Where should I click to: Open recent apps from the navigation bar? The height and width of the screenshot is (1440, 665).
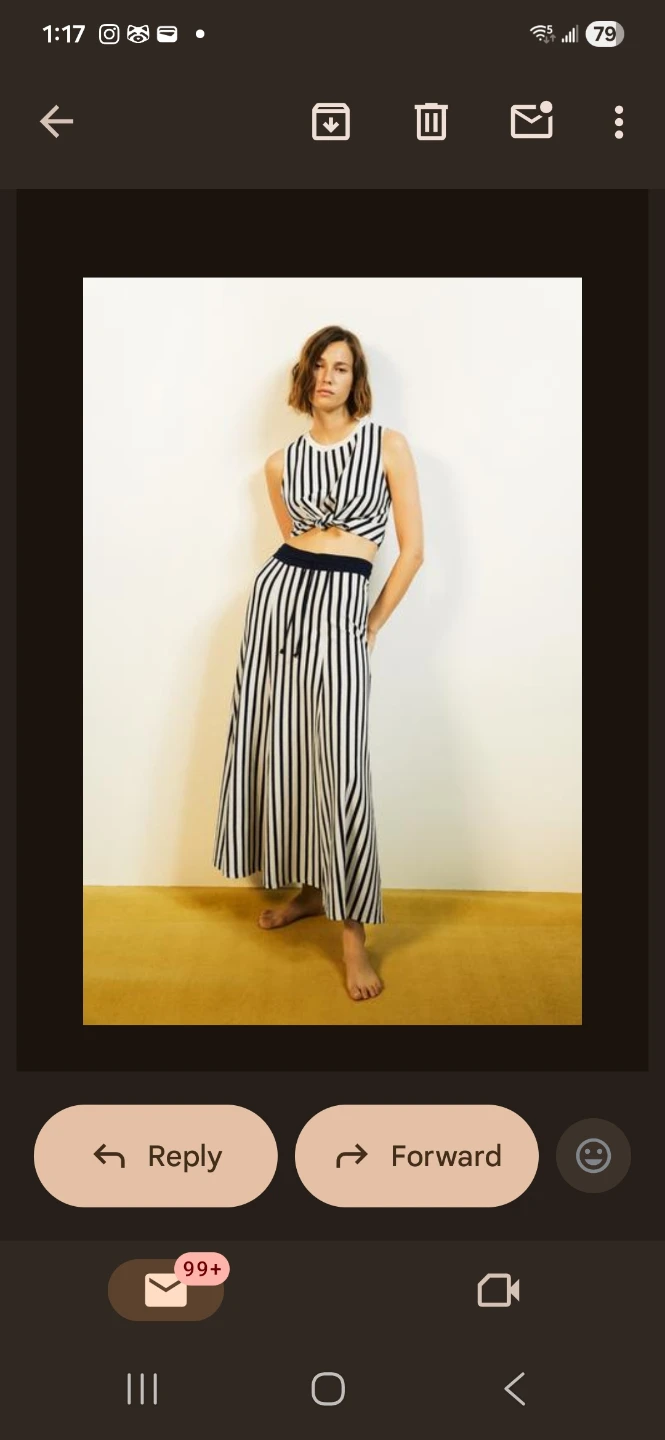tap(142, 1389)
